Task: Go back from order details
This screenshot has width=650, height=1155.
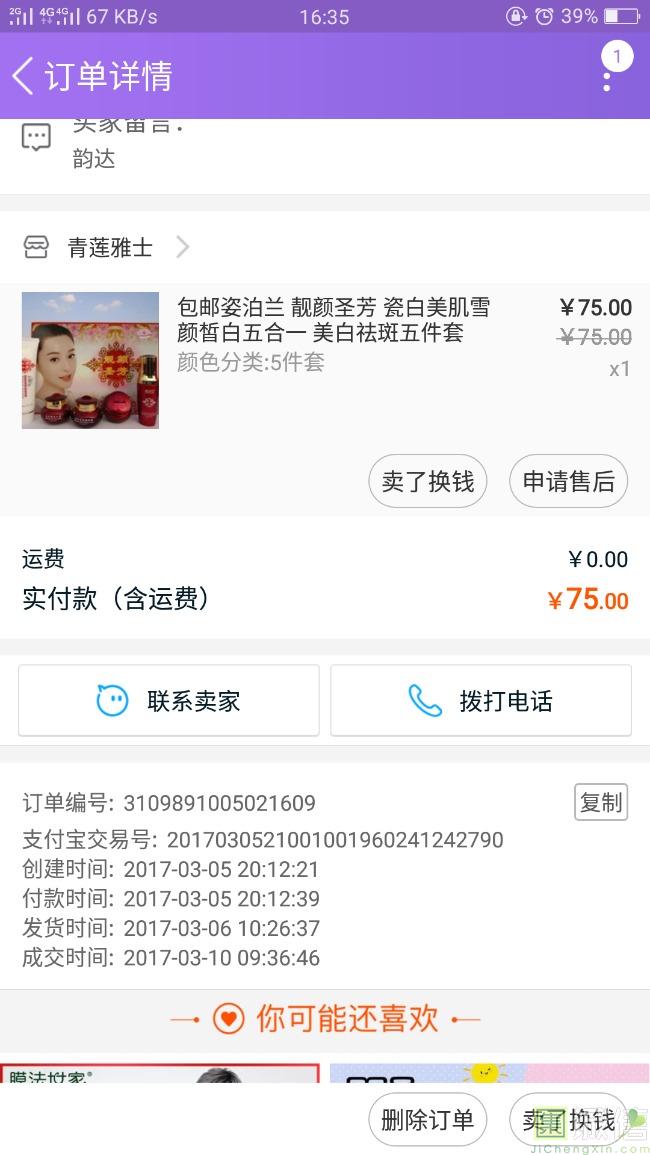Action: 24,76
